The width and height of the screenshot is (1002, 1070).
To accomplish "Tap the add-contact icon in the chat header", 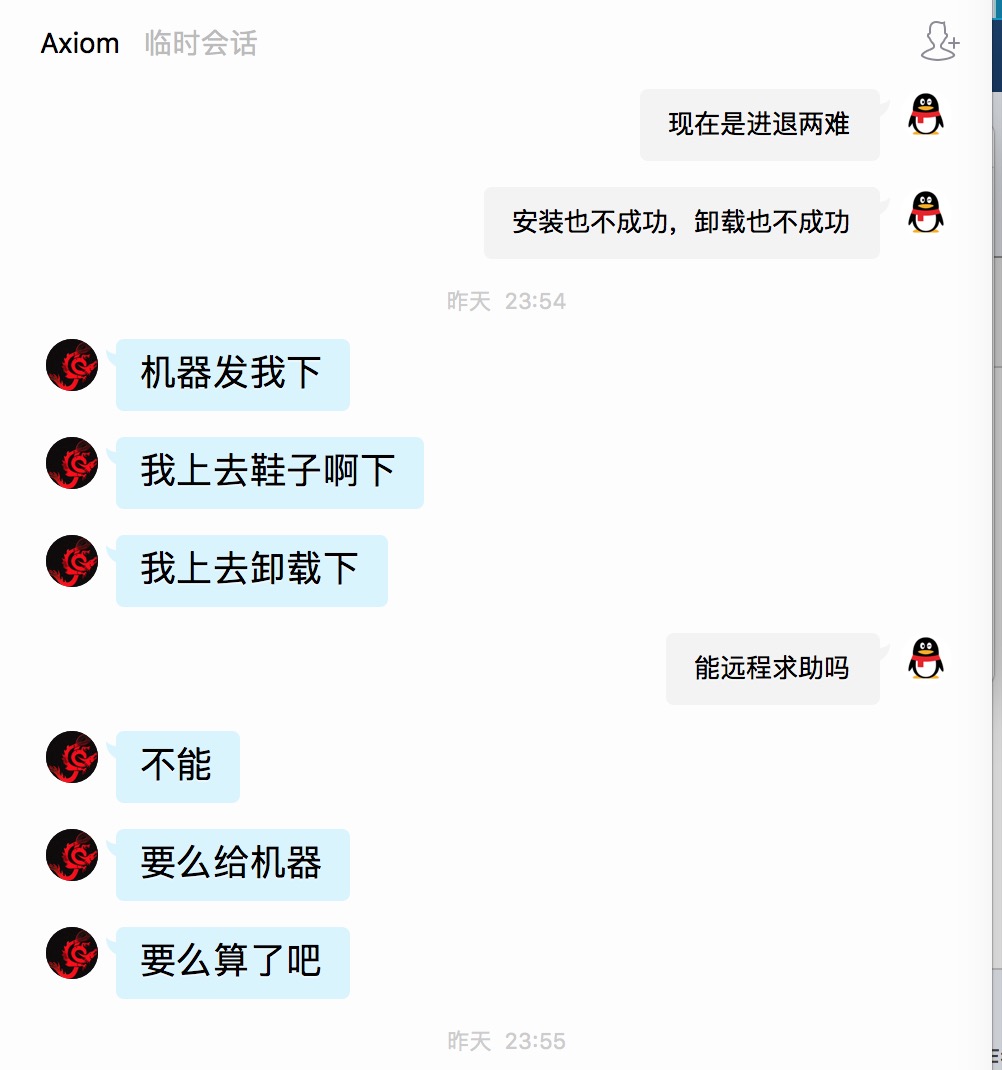I will click(939, 41).
